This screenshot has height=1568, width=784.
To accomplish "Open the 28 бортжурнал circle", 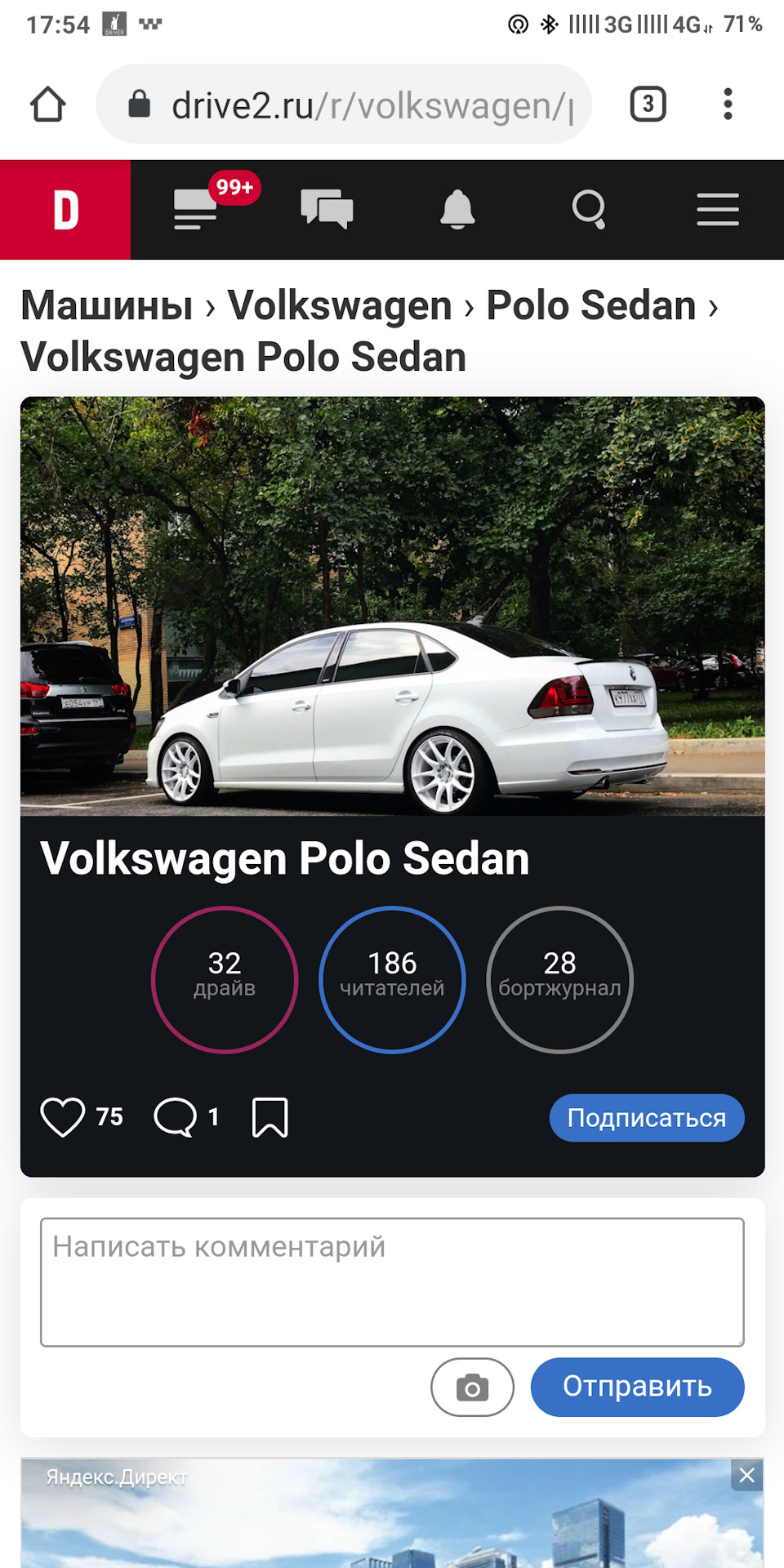I will point(559,979).
